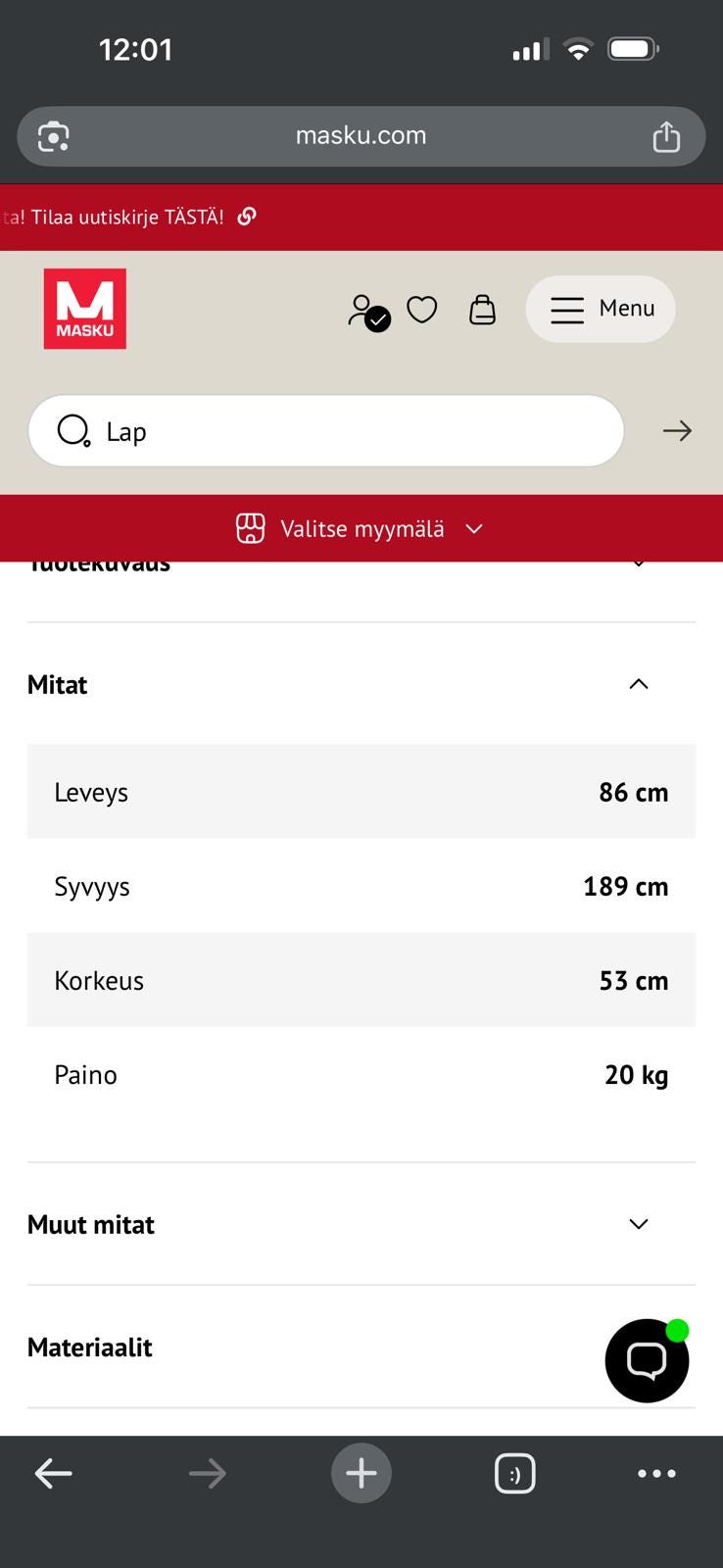Open the wishlist heart icon
The width and height of the screenshot is (723, 1568).
coord(422,310)
